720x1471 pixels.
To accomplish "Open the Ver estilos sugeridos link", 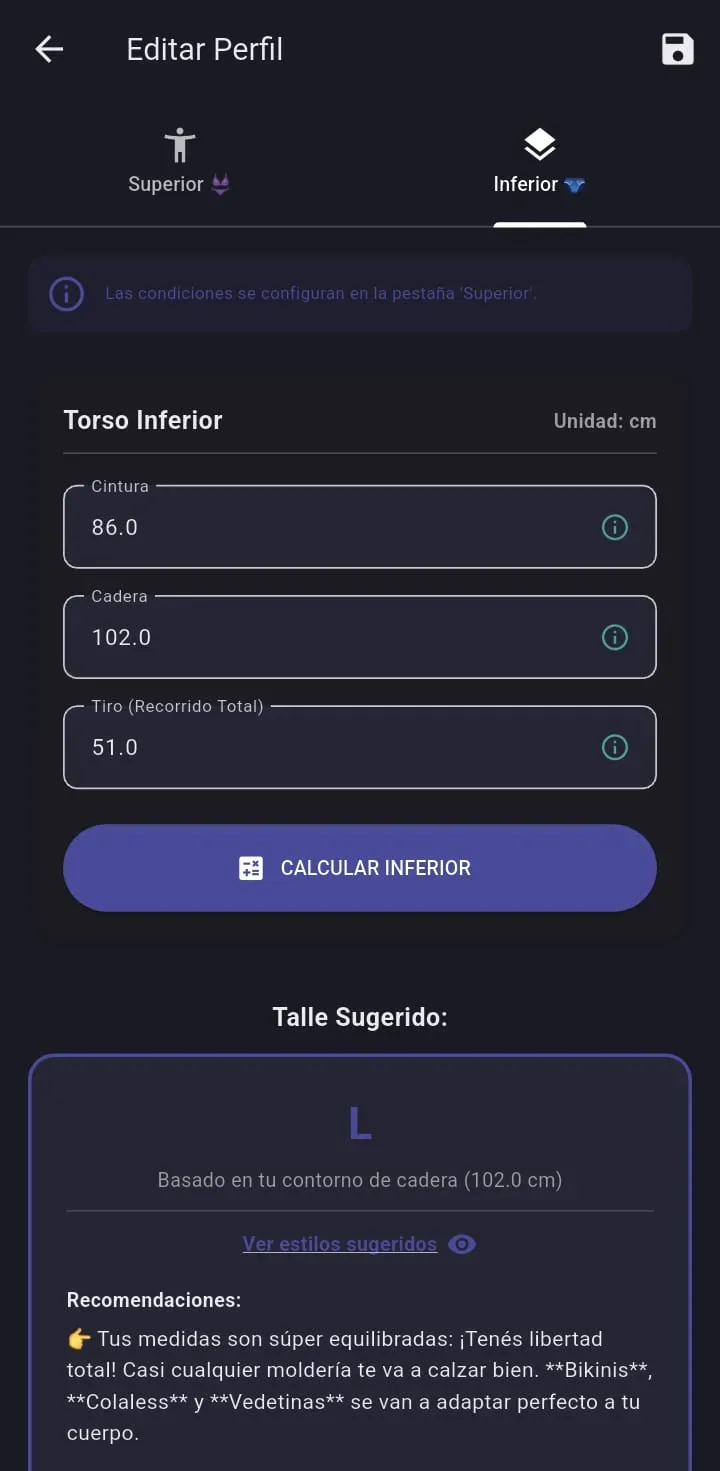I will click(339, 1244).
